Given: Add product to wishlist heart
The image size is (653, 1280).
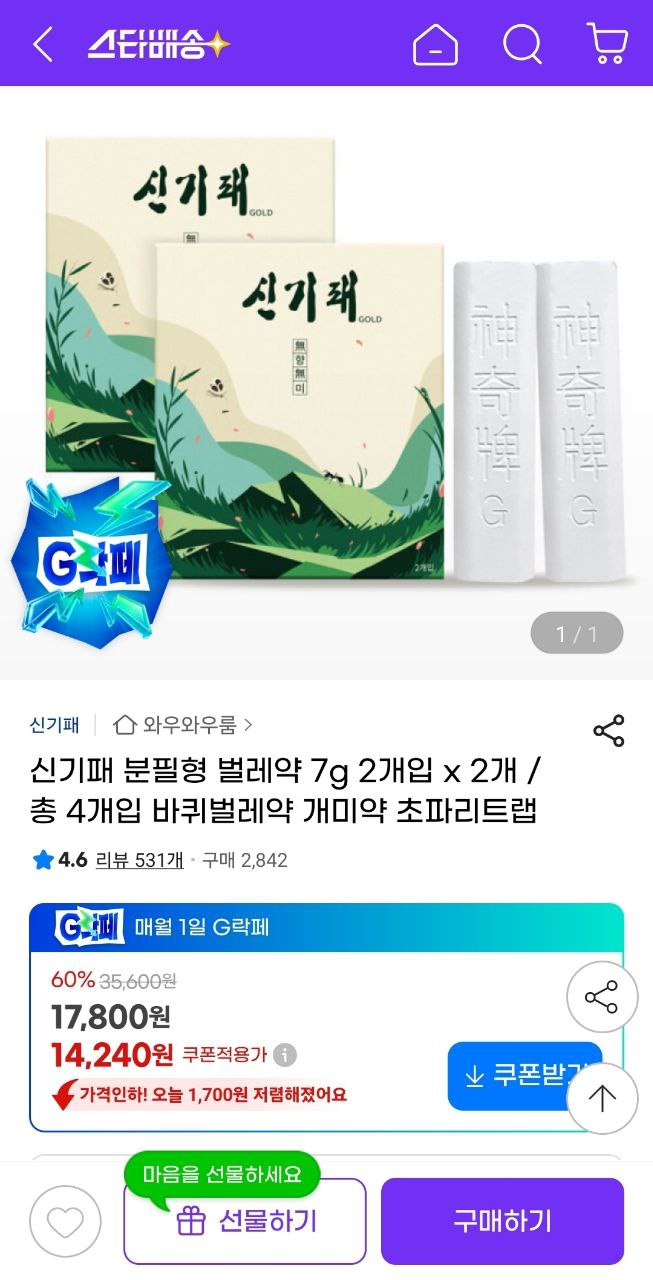Looking at the screenshot, I should 65,1221.
